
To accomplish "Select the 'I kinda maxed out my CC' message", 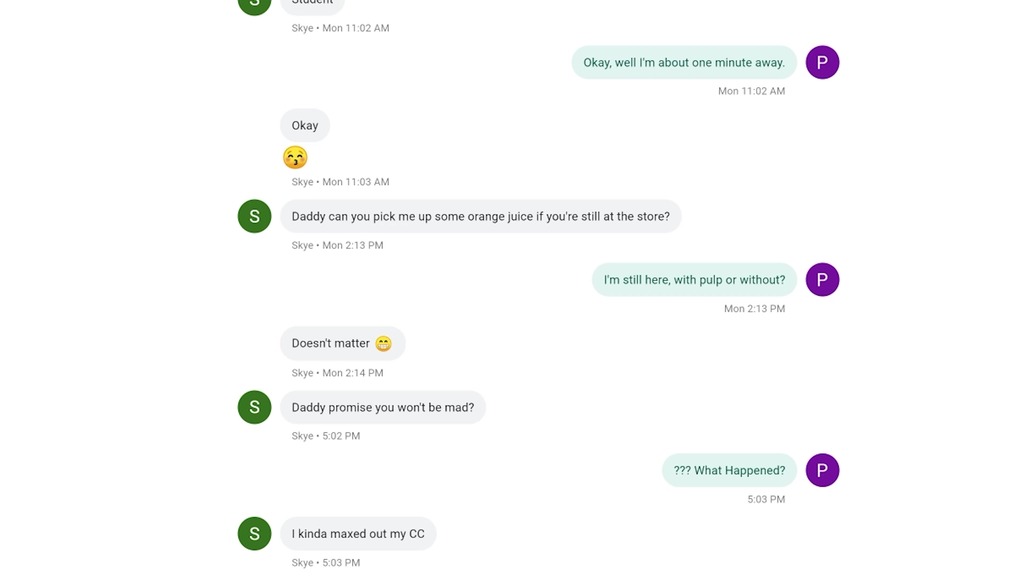I will pyautogui.click(x=358, y=534).
